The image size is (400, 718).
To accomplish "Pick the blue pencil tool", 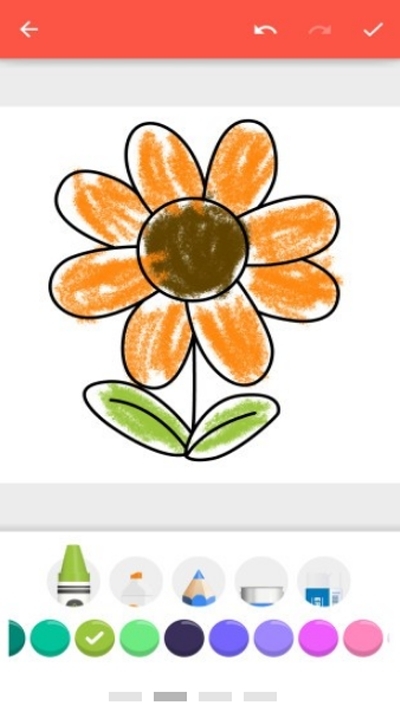I will click(x=198, y=582).
